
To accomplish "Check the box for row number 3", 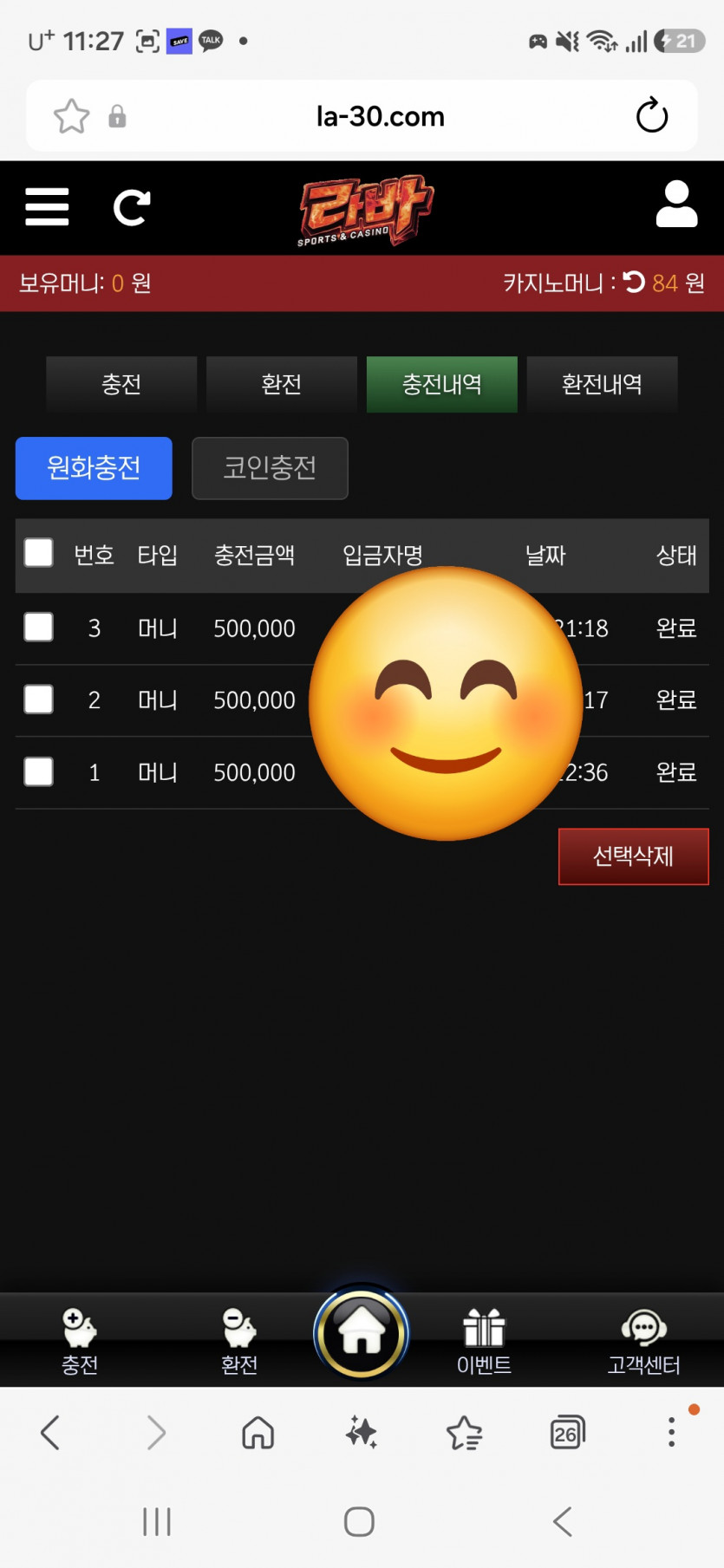I will pyautogui.click(x=39, y=627).
